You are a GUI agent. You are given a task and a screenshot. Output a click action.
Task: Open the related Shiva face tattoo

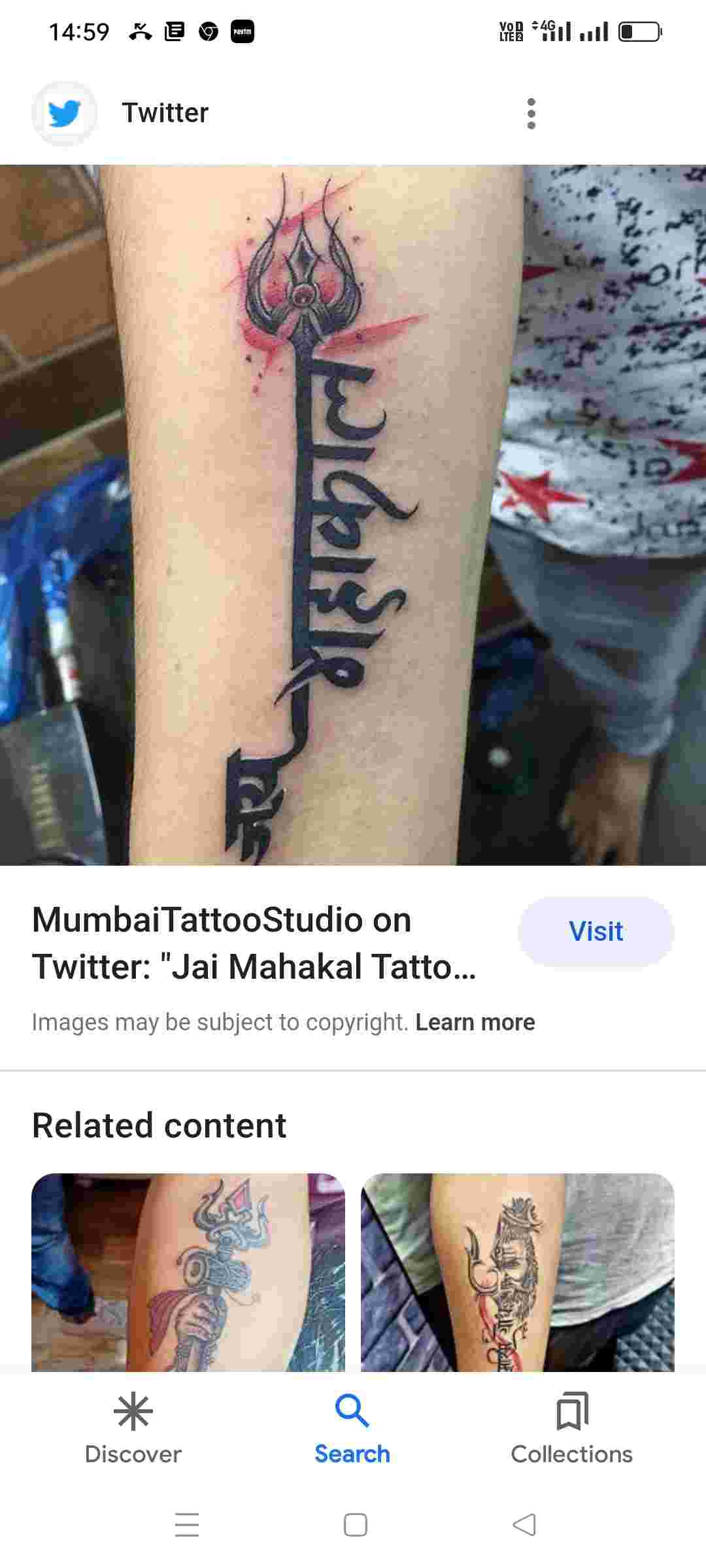click(517, 1271)
